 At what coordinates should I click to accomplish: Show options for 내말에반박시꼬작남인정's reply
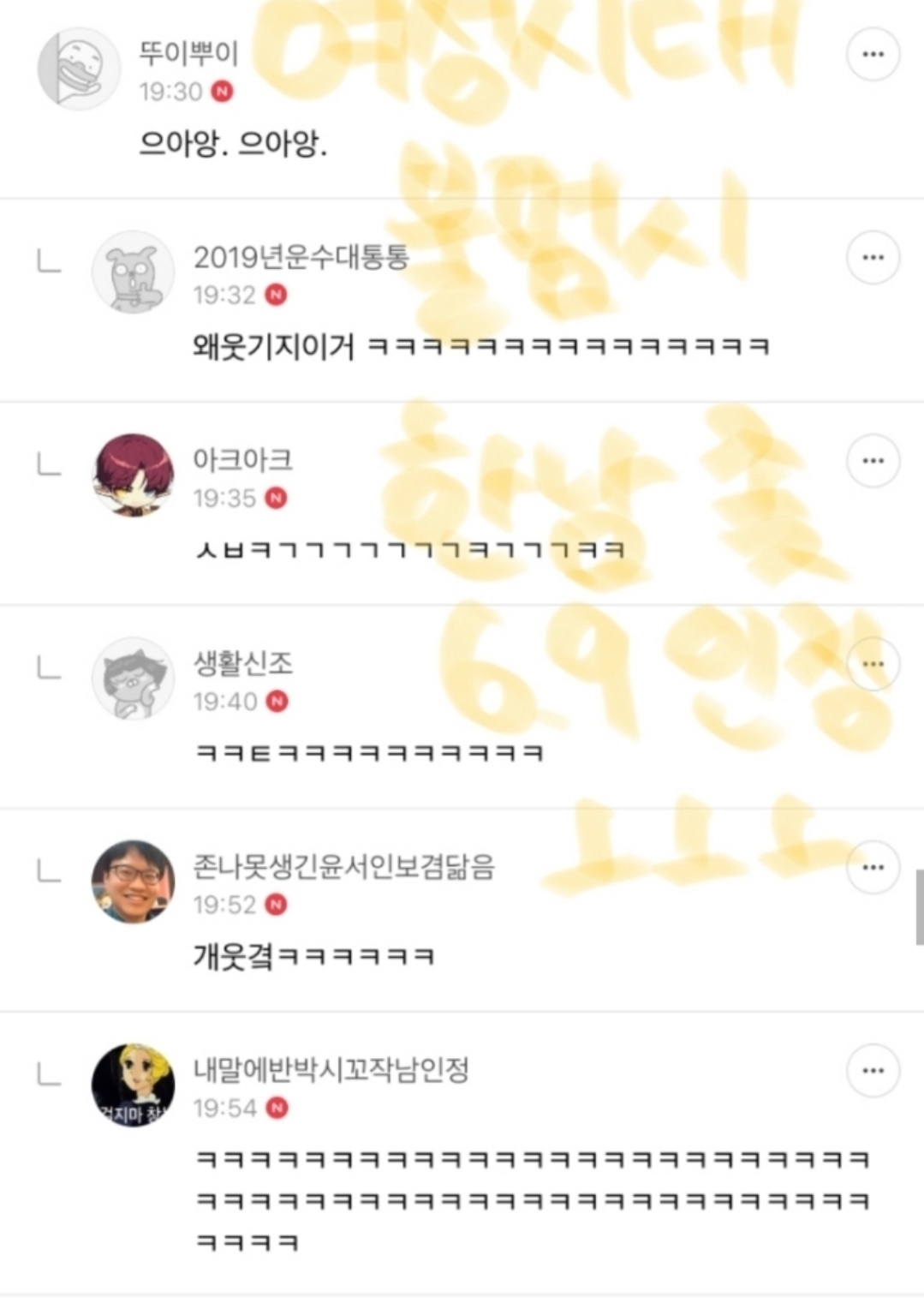tap(873, 1070)
